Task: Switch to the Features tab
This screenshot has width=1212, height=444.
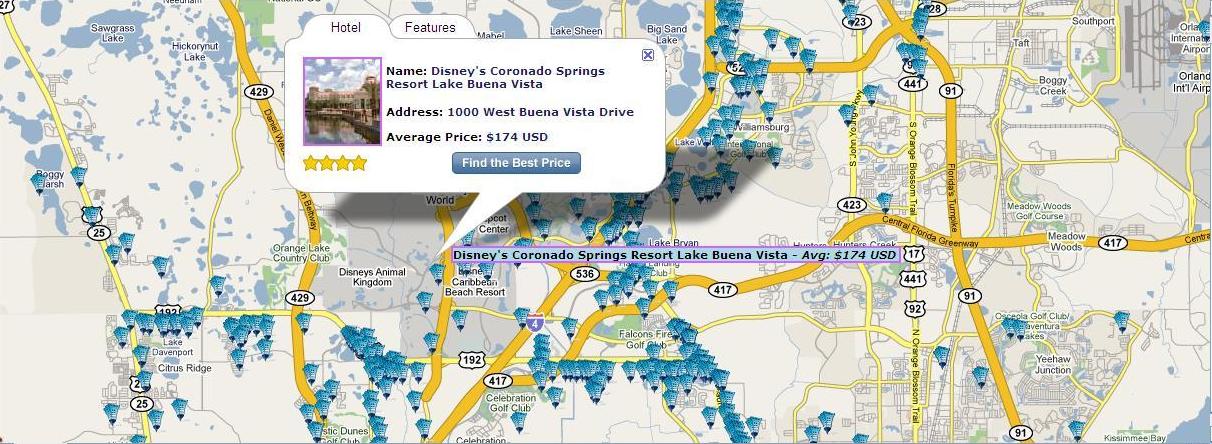Action: point(430,28)
